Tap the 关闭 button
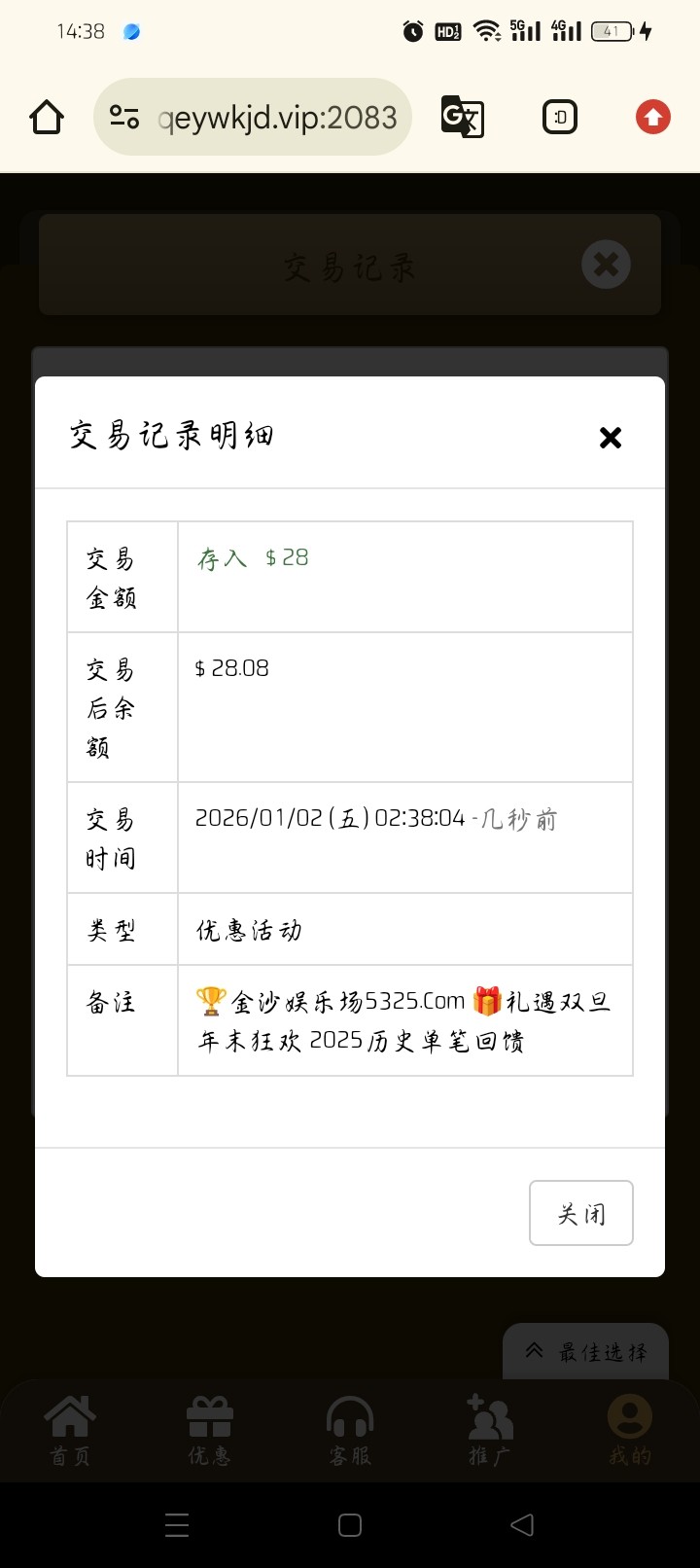The image size is (700, 1568). (x=580, y=1213)
